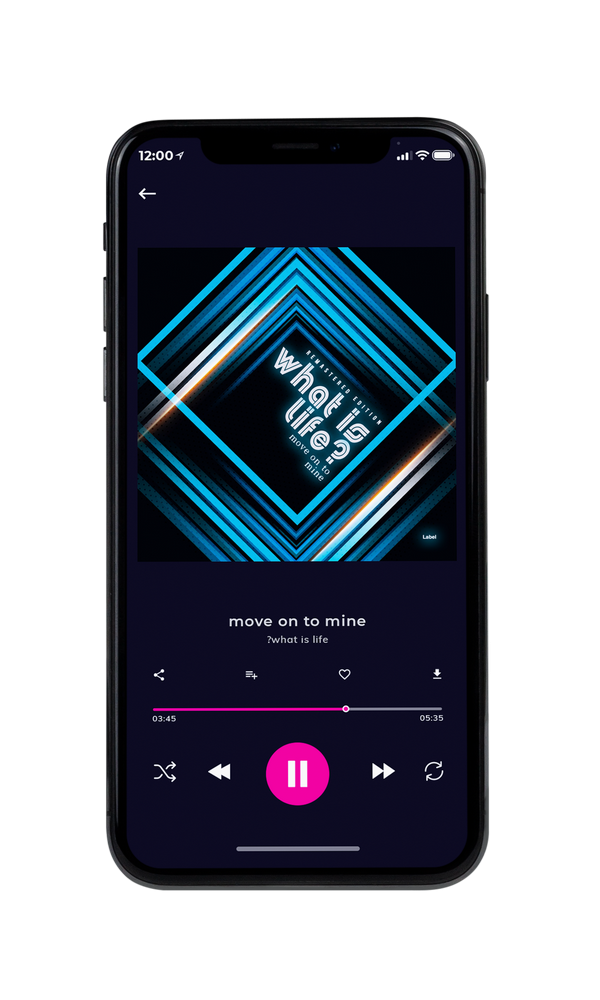This screenshot has width=600, height=1000.
Task: Tap the playback progress bar to seek
Action: point(297,709)
